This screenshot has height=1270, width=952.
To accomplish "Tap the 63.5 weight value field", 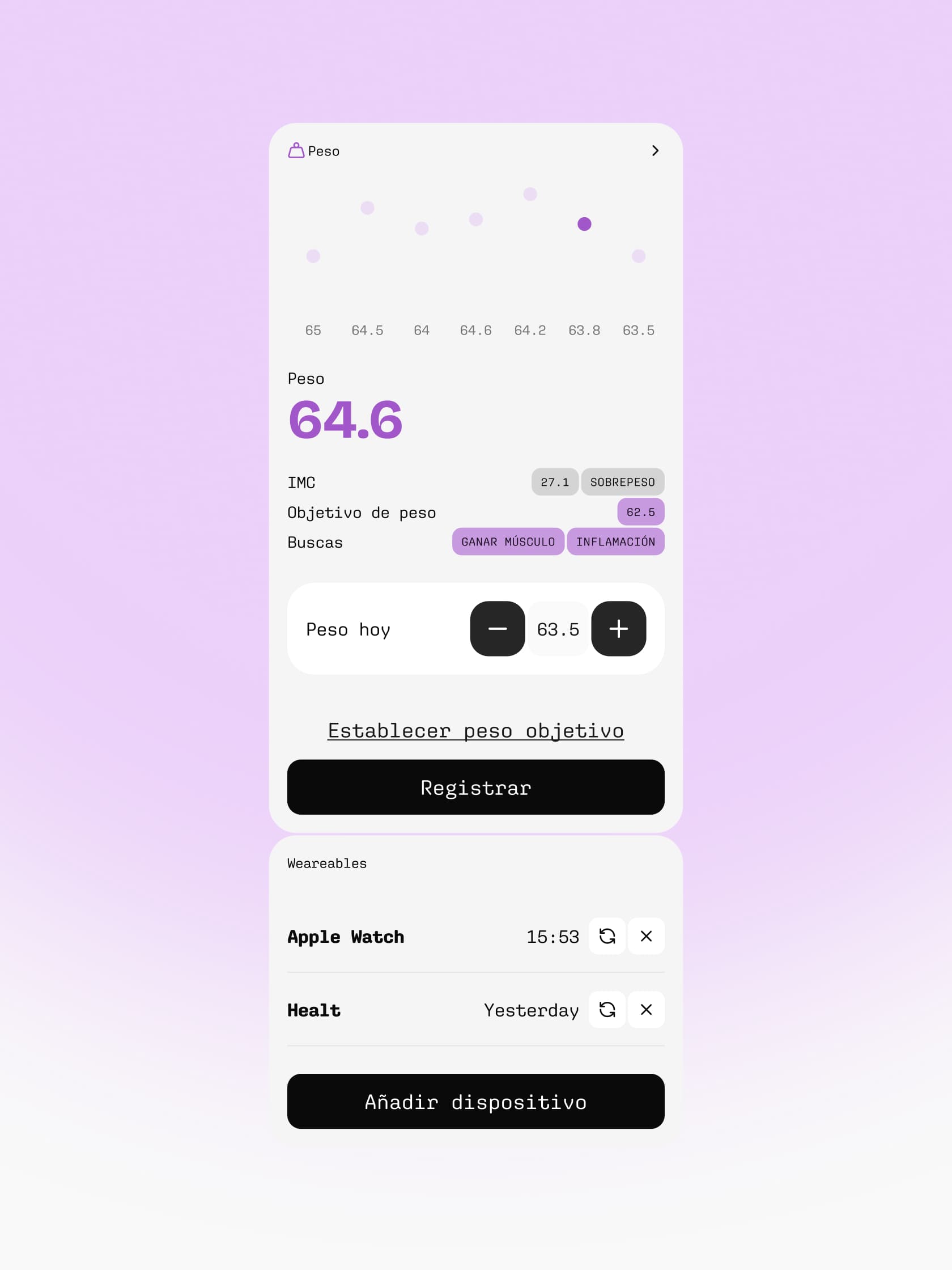I will (558, 629).
